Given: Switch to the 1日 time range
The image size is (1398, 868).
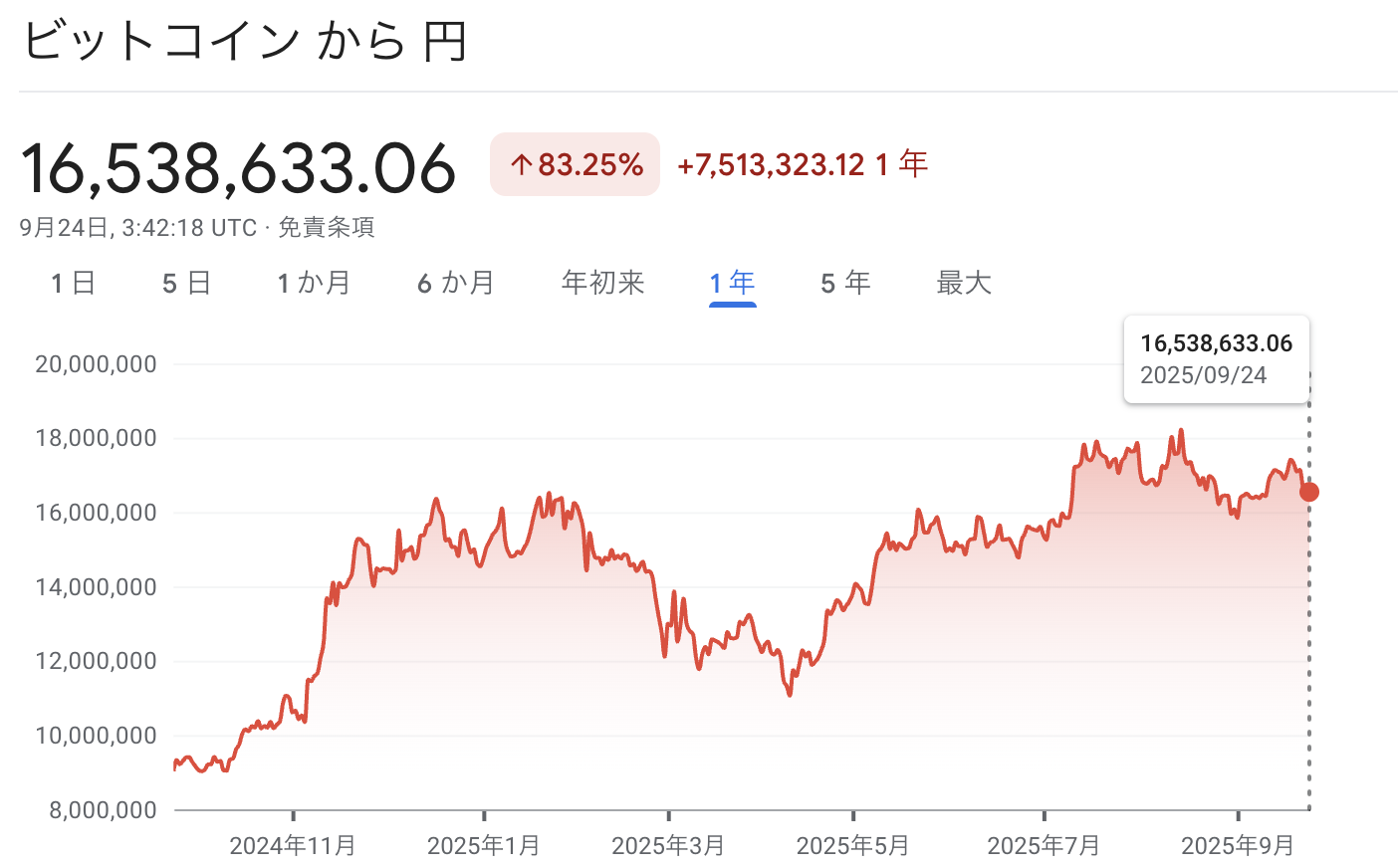Looking at the screenshot, I should [x=74, y=284].
